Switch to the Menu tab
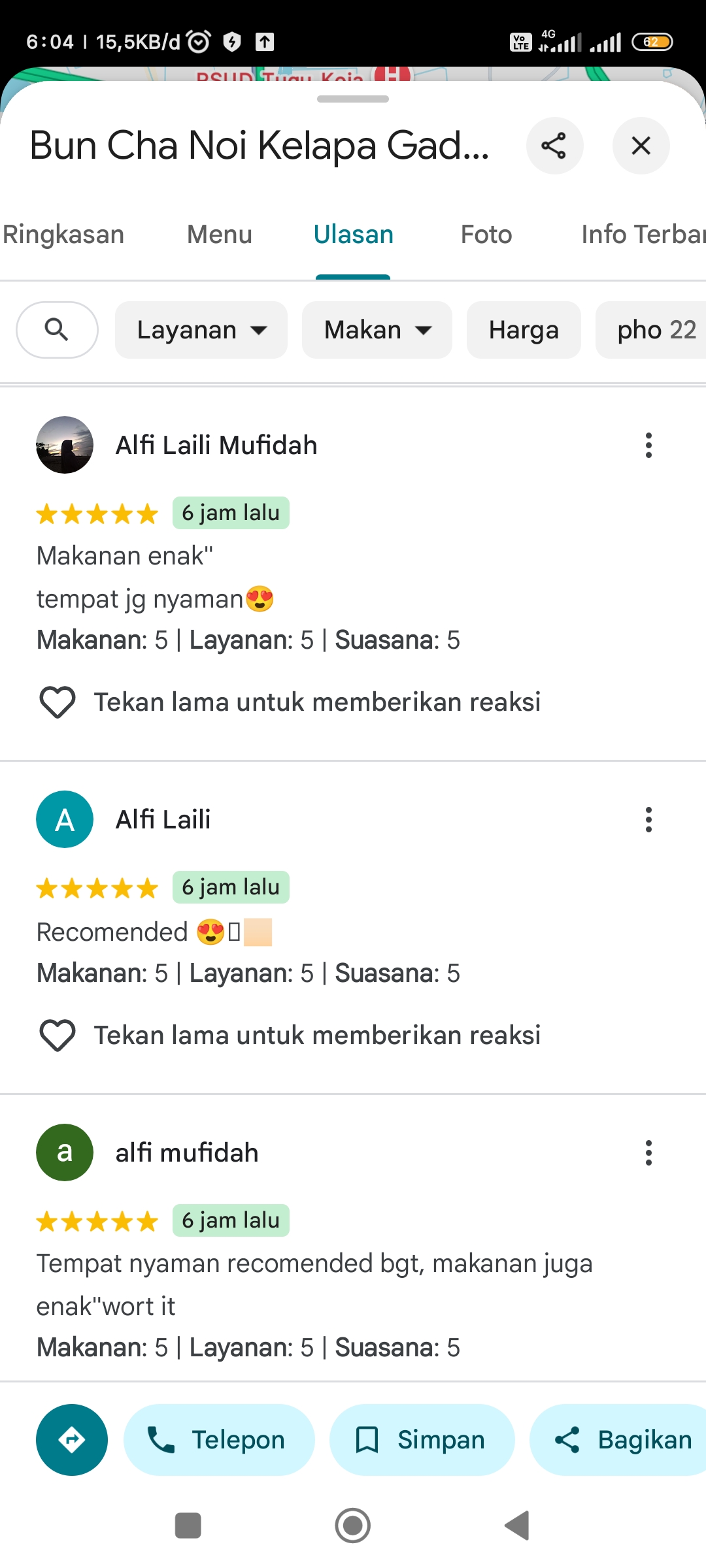This screenshot has width=706, height=1568. (220, 235)
